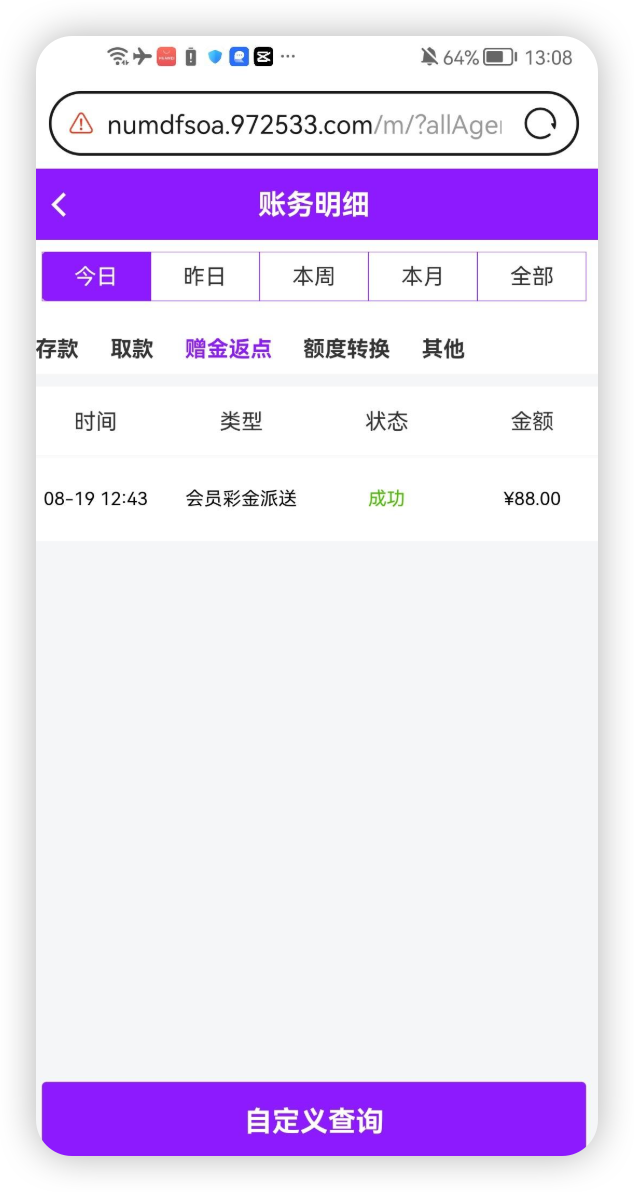Show records for 本月

tap(422, 277)
